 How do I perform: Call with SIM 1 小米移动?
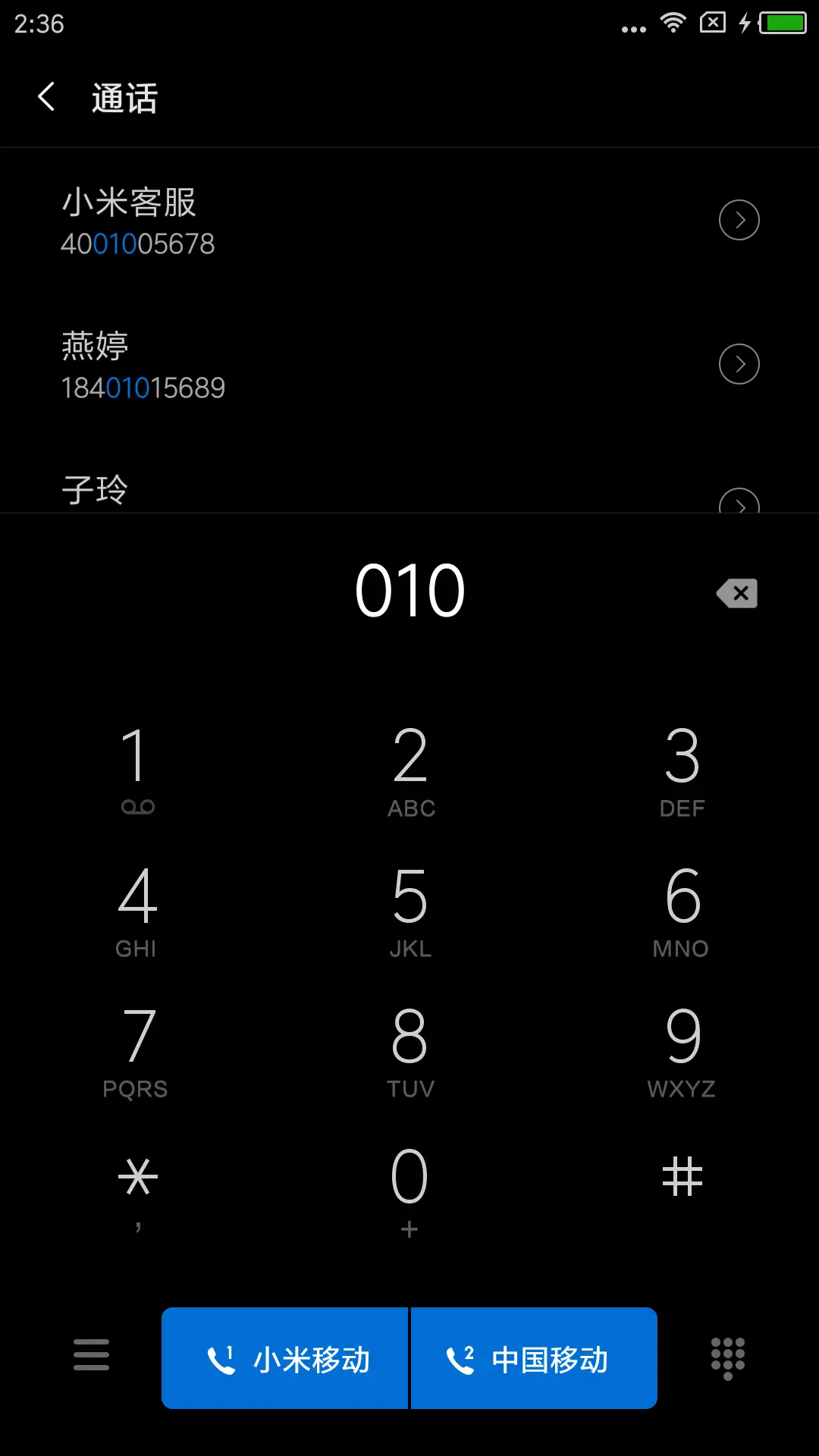point(284,1357)
